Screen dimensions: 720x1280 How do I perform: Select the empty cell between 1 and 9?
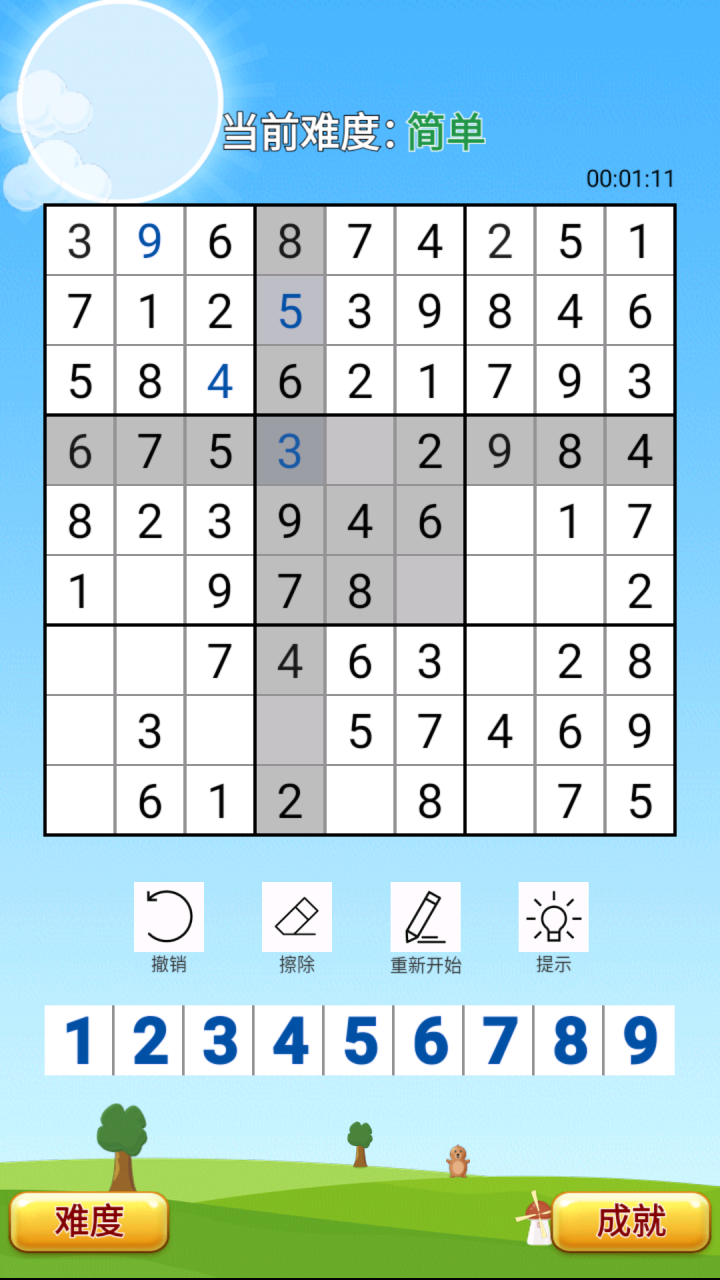[149, 591]
